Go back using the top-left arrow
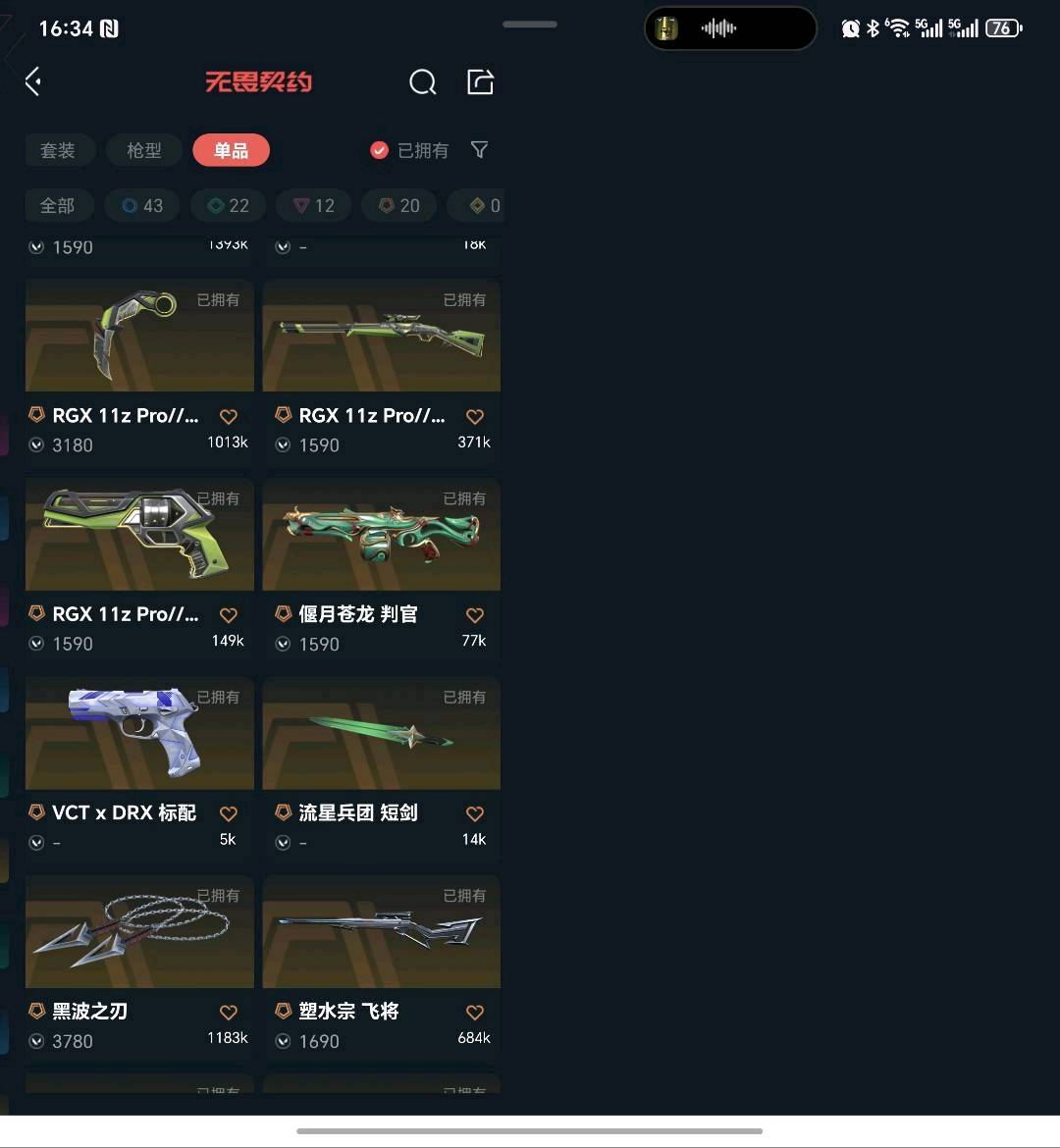The image size is (1060, 1148). [x=33, y=81]
